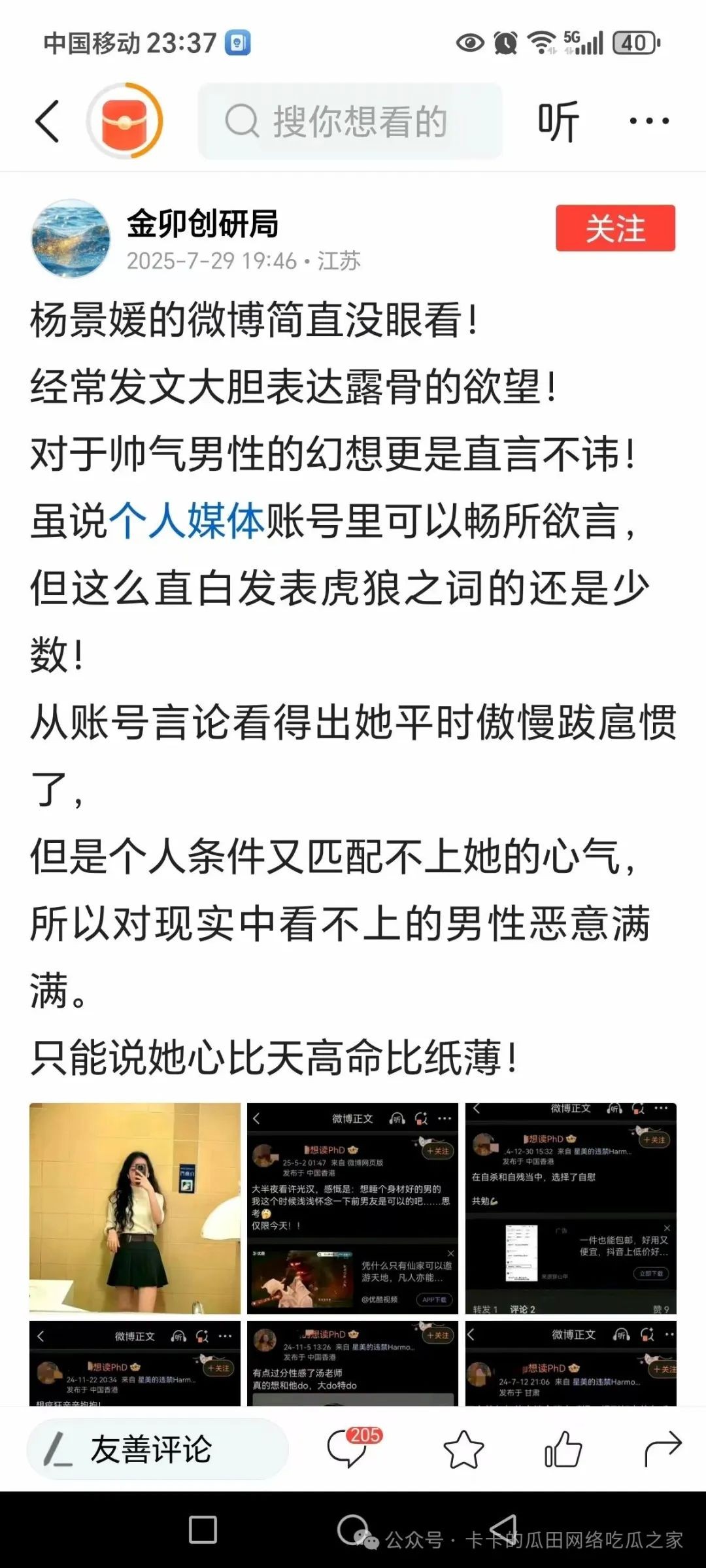This screenshot has width=706, height=1568.
Task: Open recent apps from navigation bar
Action: [x=203, y=1529]
